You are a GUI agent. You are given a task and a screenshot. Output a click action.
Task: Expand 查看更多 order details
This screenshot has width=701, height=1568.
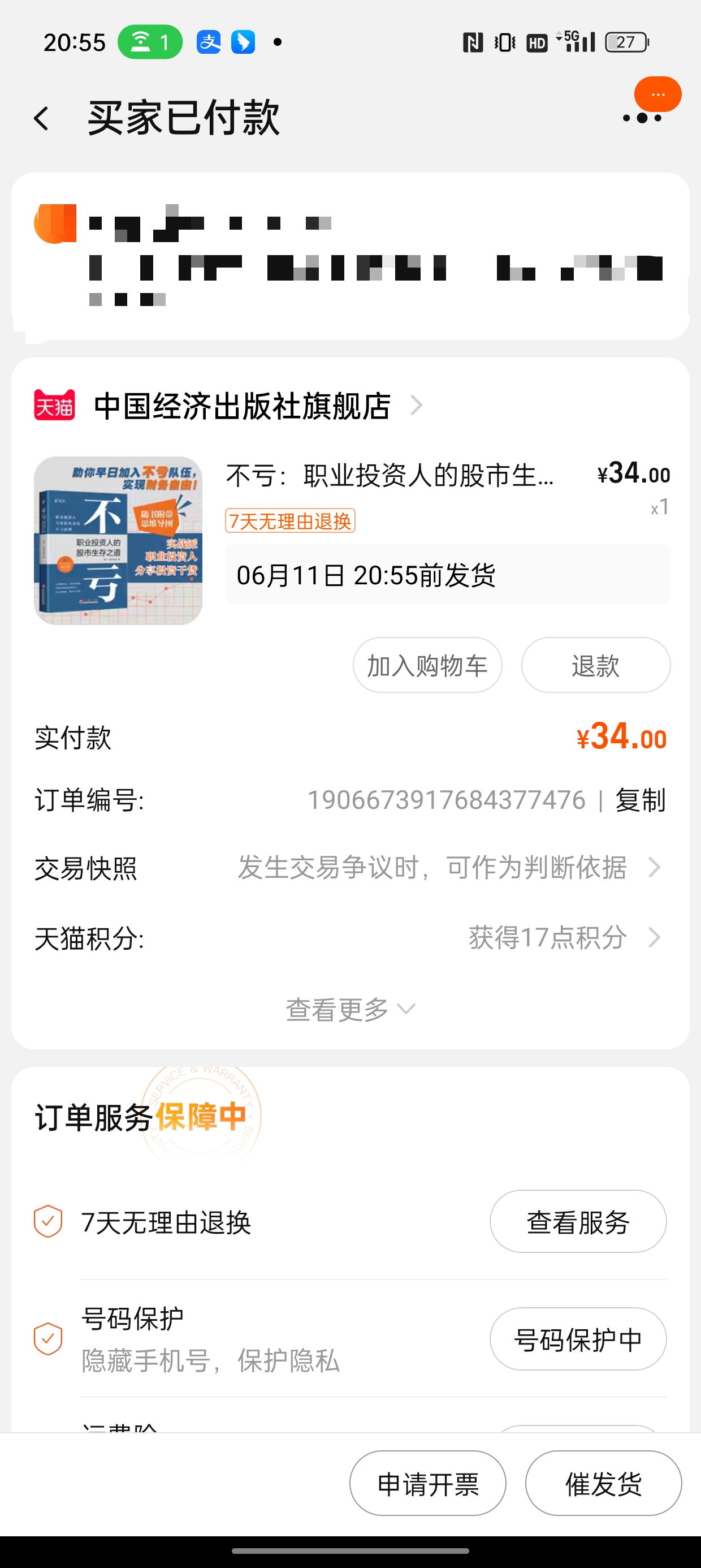point(350,1009)
